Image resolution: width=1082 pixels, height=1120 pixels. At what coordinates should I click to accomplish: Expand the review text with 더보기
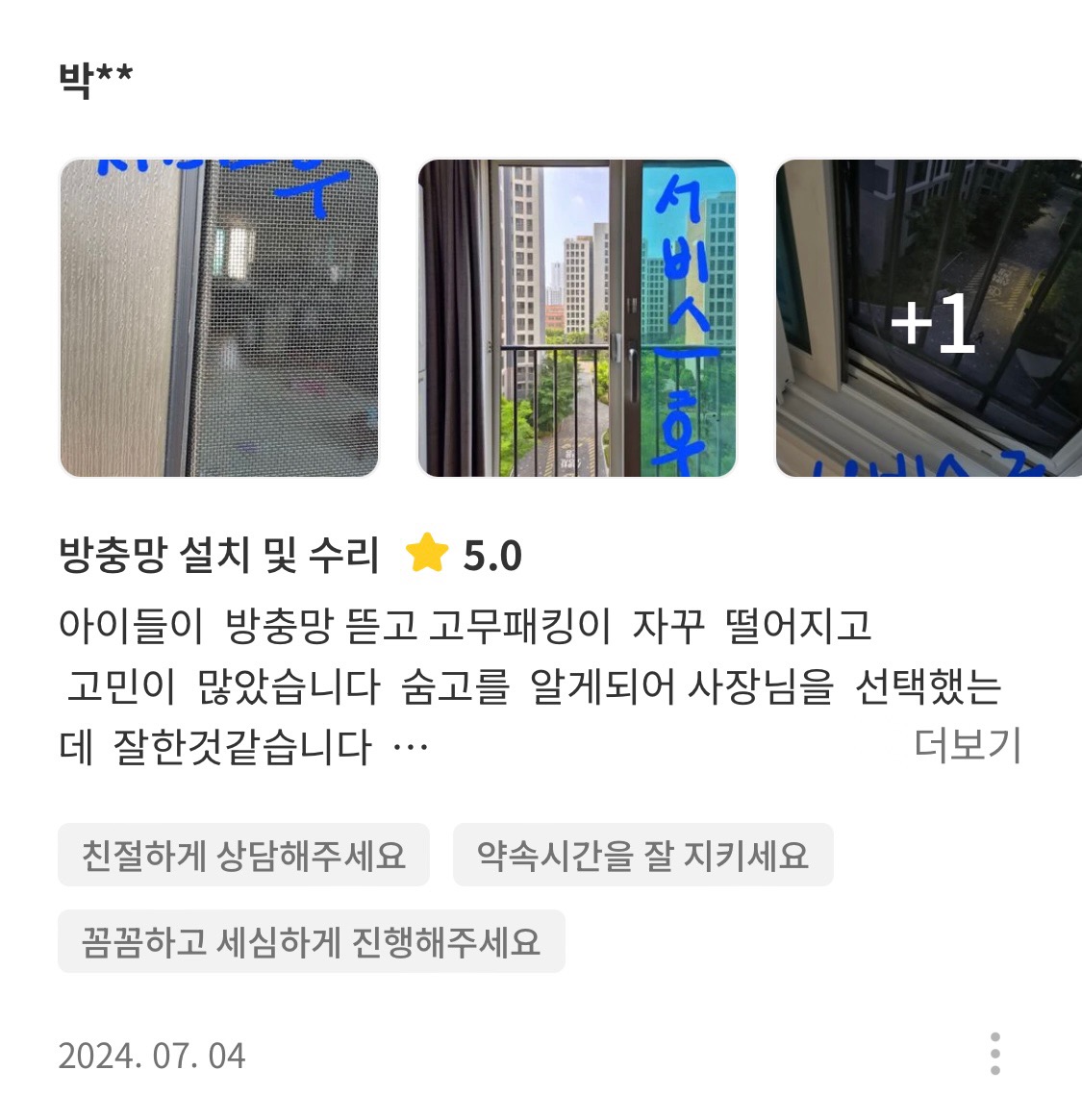tap(967, 745)
